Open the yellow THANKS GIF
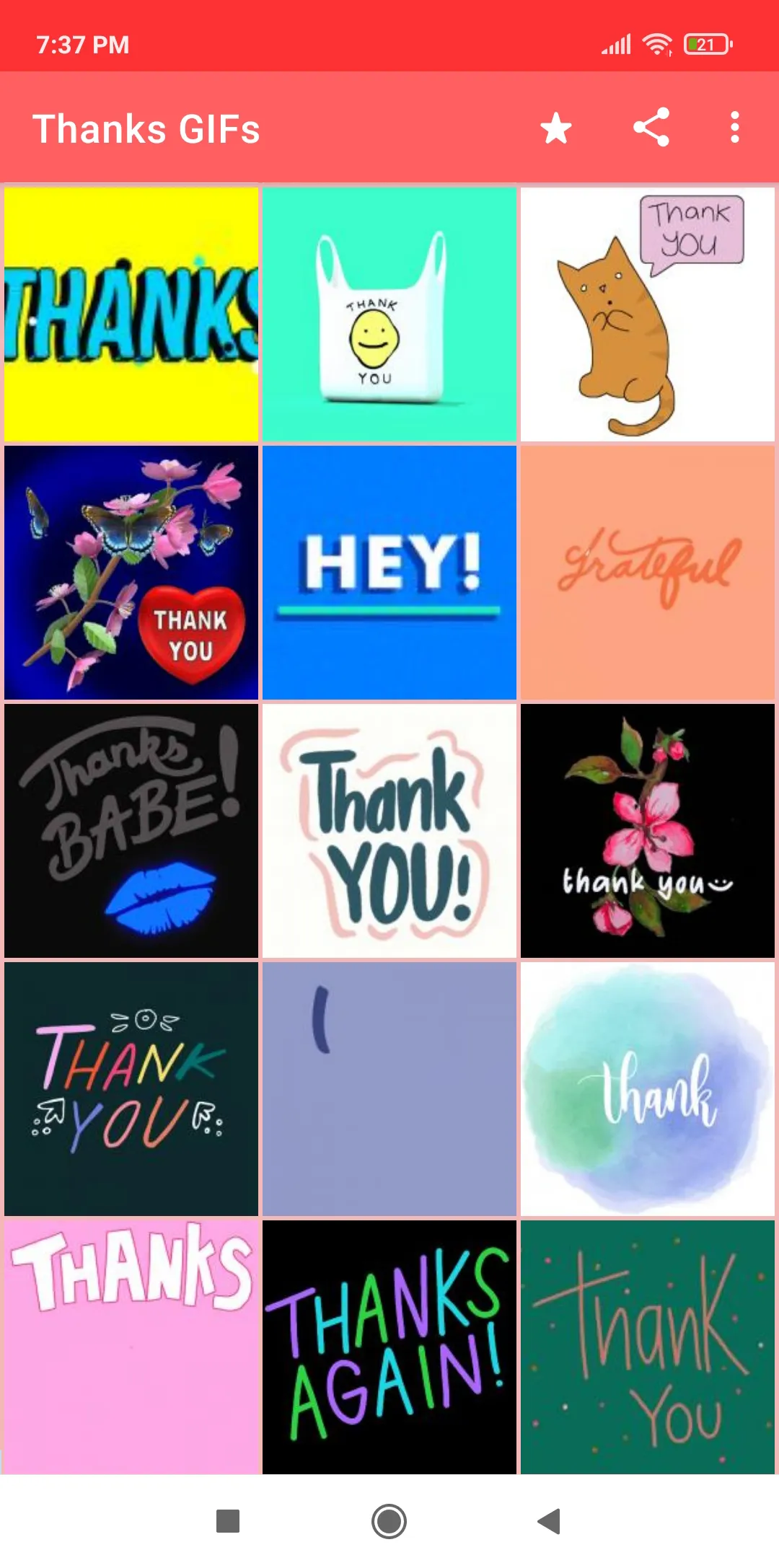This screenshot has width=779, height=1568. [x=131, y=314]
